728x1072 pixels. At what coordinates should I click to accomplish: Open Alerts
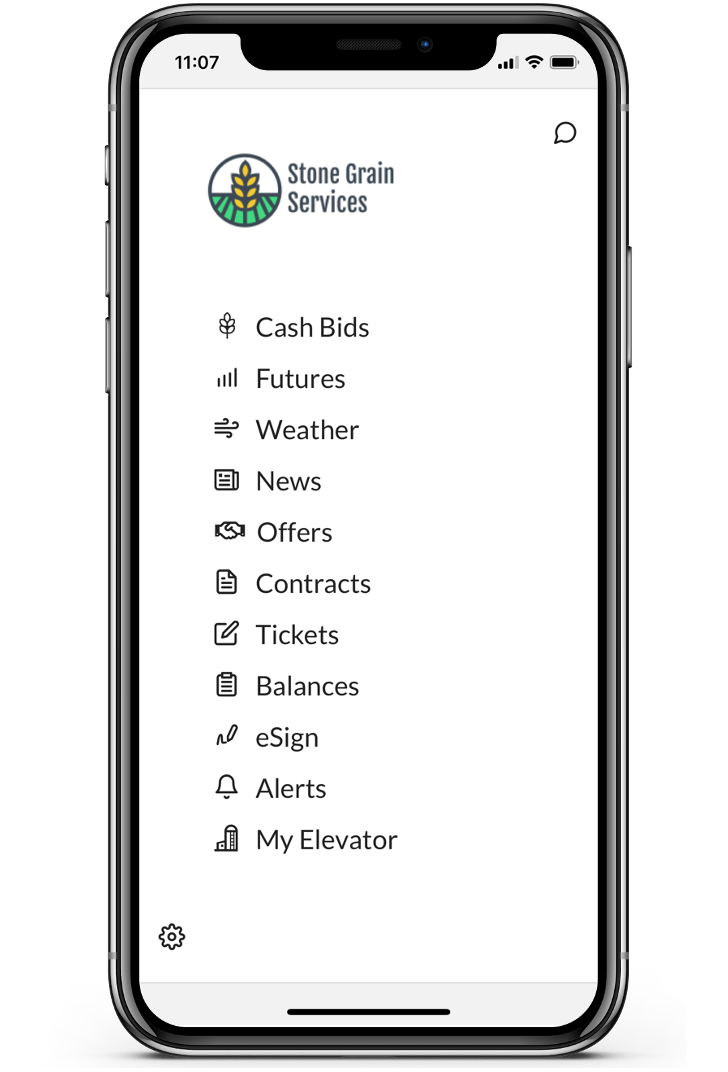point(291,789)
